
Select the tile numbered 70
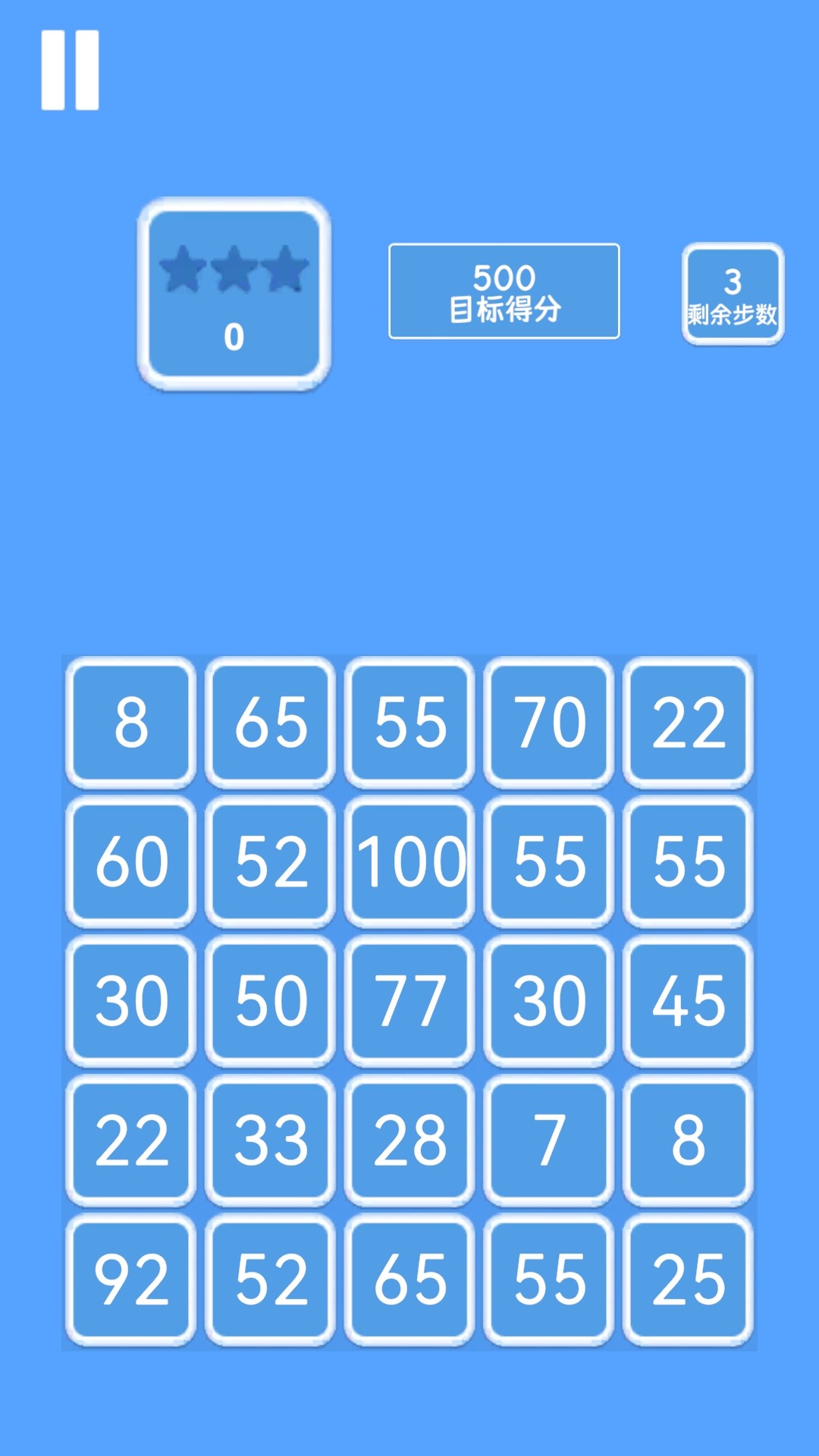pos(549,722)
